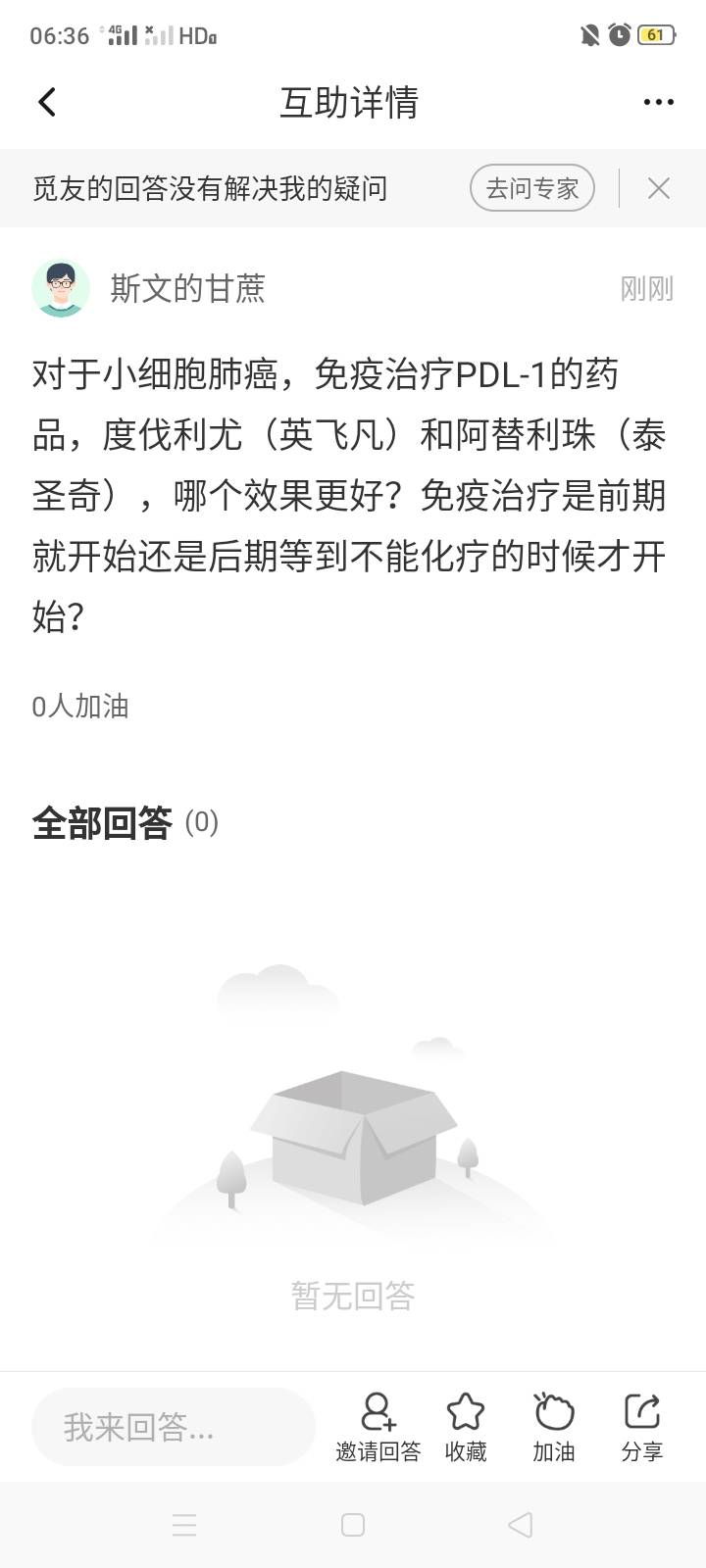Dismiss the notice bar with the X
The width and height of the screenshot is (706, 1568).
659,188
